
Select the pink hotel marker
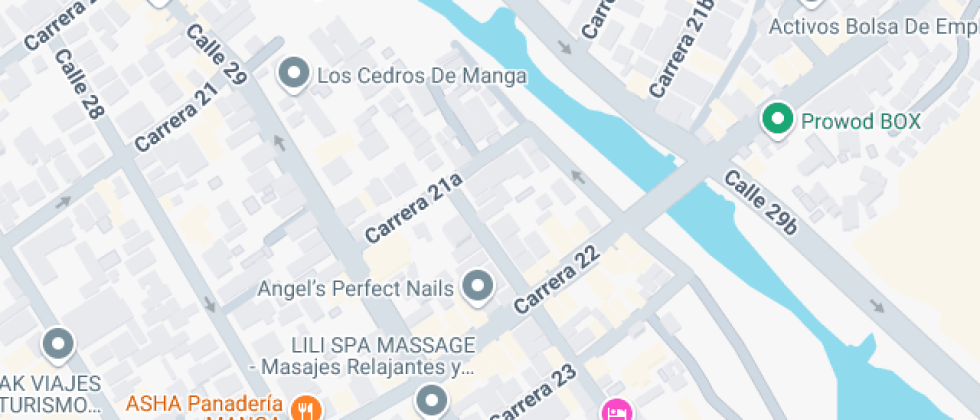click(614, 411)
